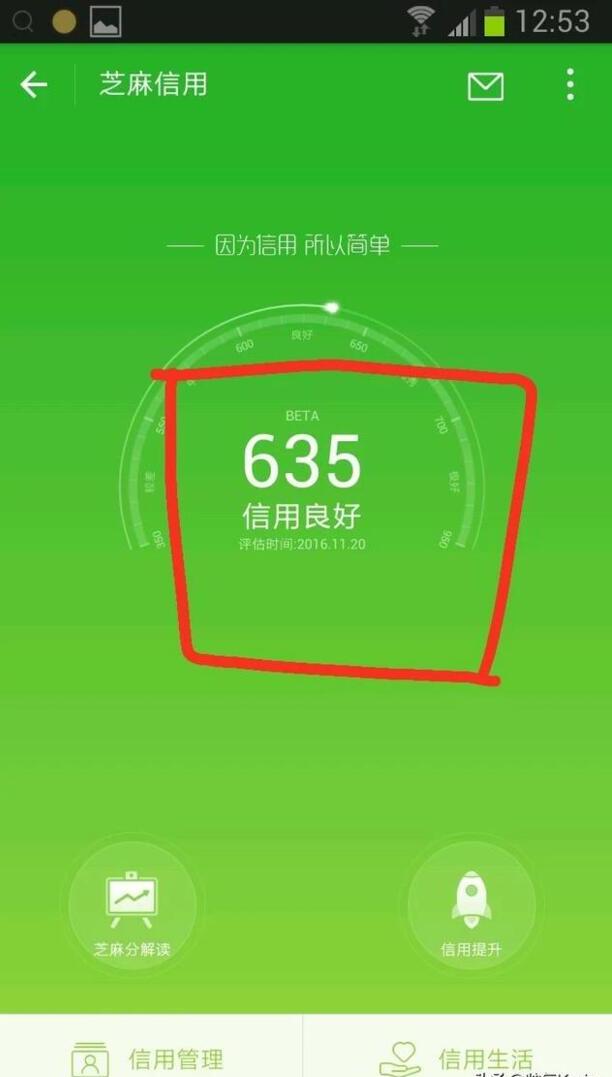Open the messages envelope icon
612x1077 pixels.
485,86
